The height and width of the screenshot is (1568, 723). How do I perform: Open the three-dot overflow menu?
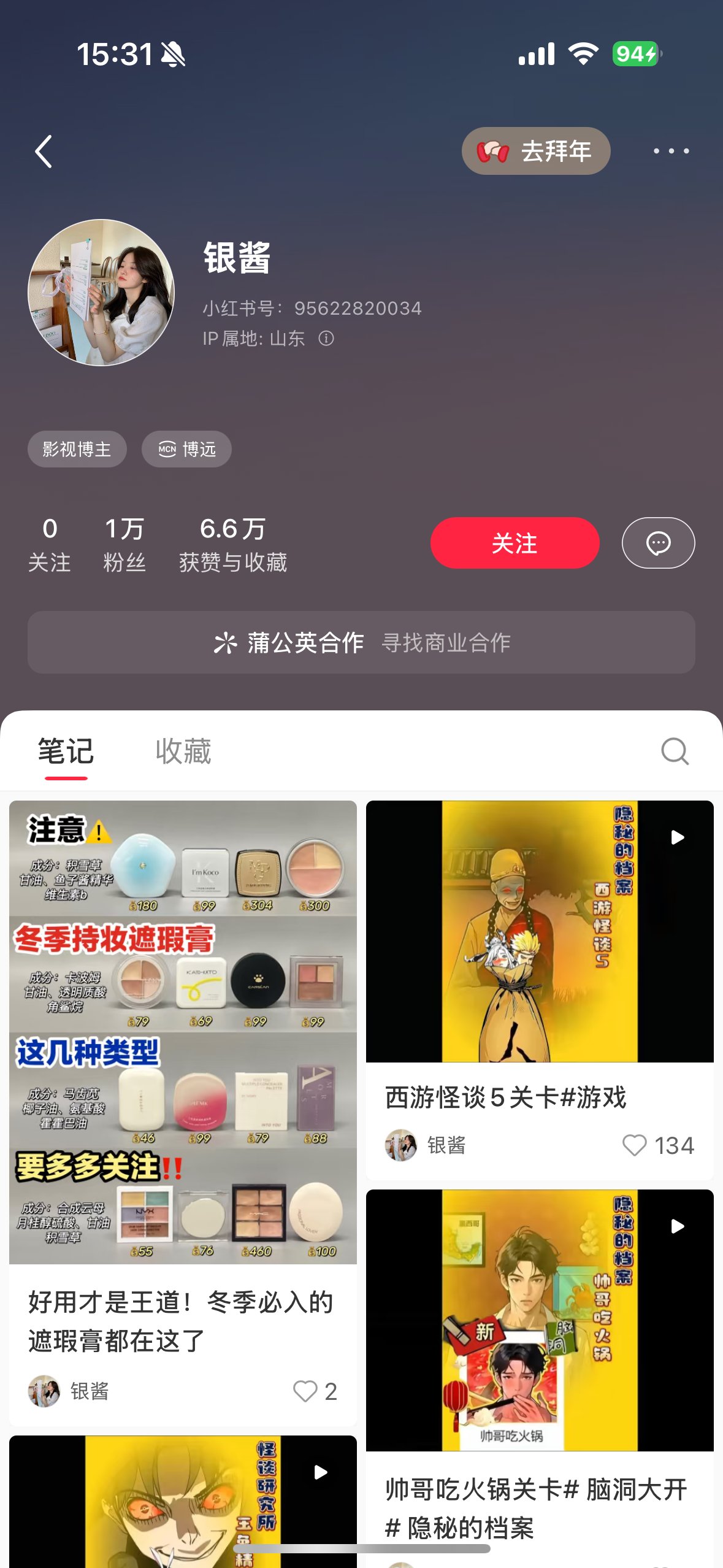click(x=671, y=151)
